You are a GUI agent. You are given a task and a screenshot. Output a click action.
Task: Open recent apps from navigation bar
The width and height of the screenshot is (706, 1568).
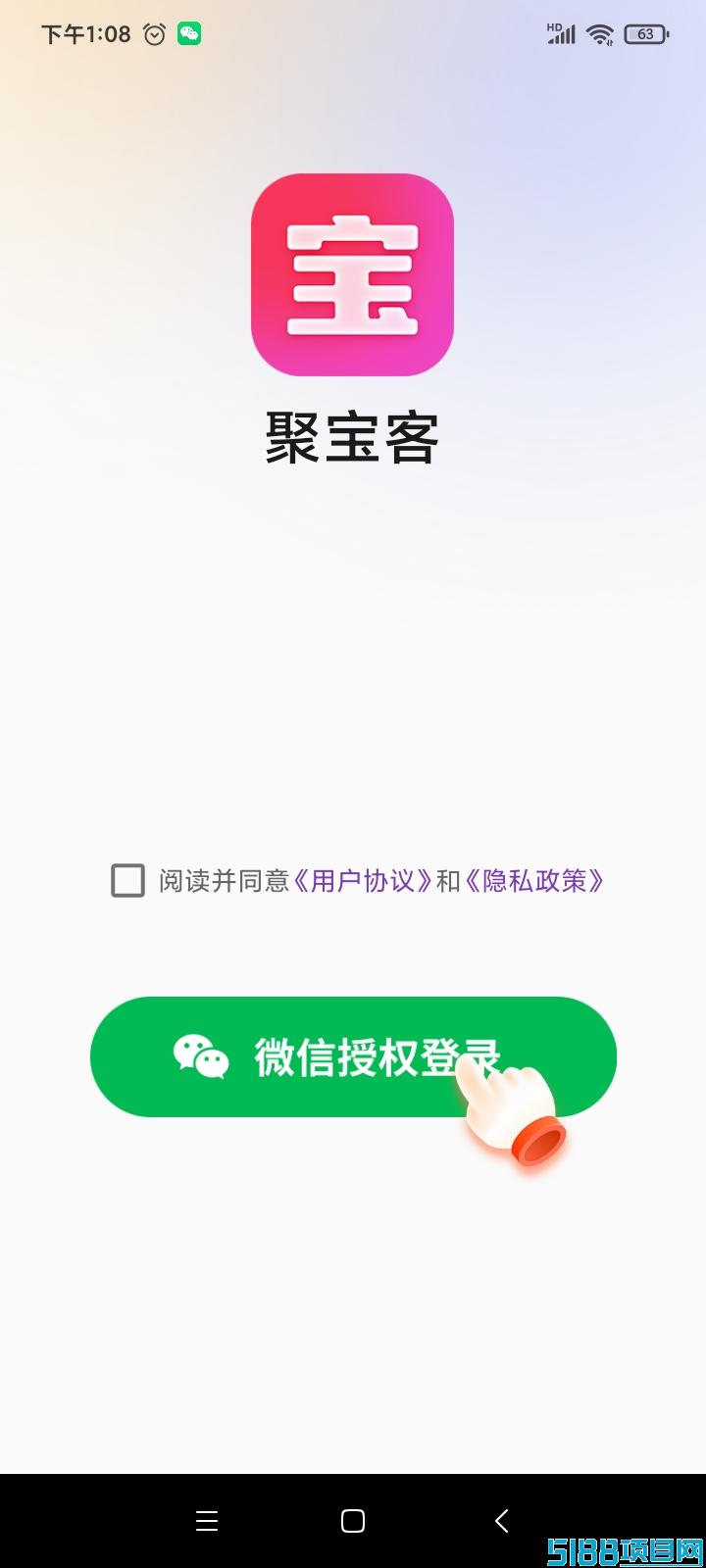click(207, 1520)
